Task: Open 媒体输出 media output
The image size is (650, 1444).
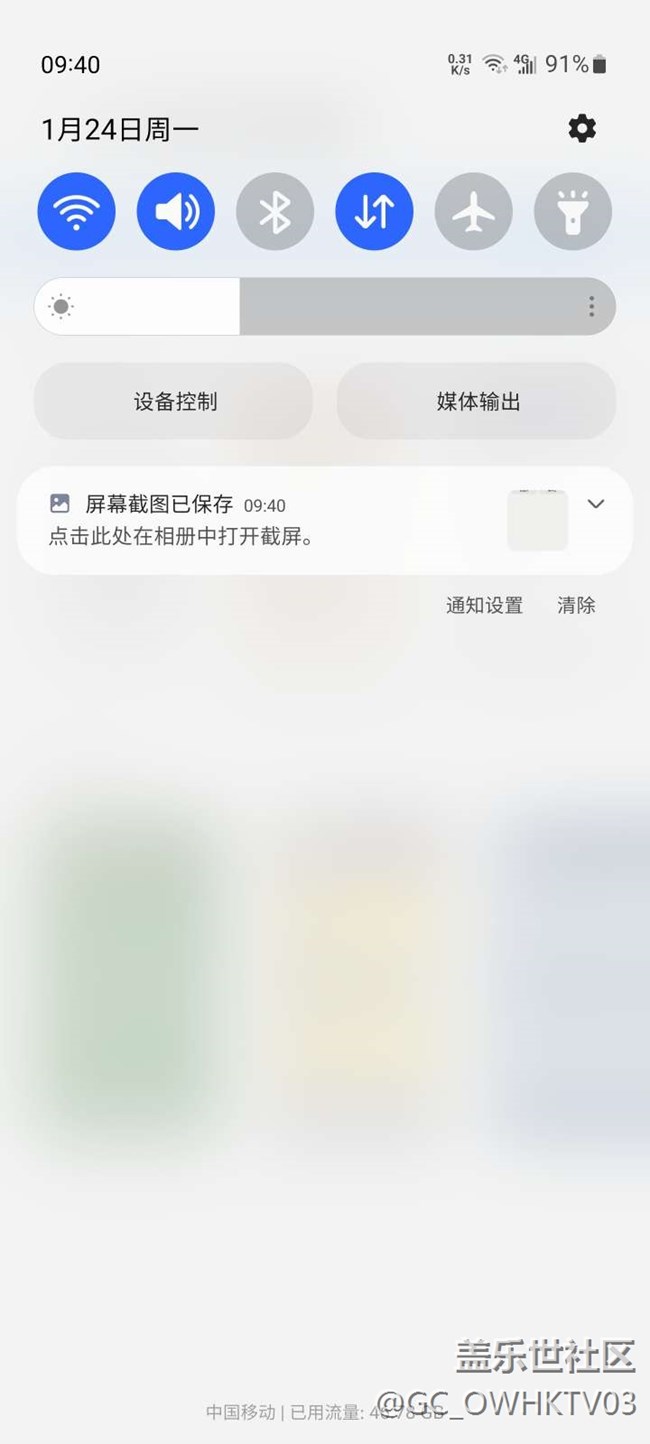Action: (477, 401)
